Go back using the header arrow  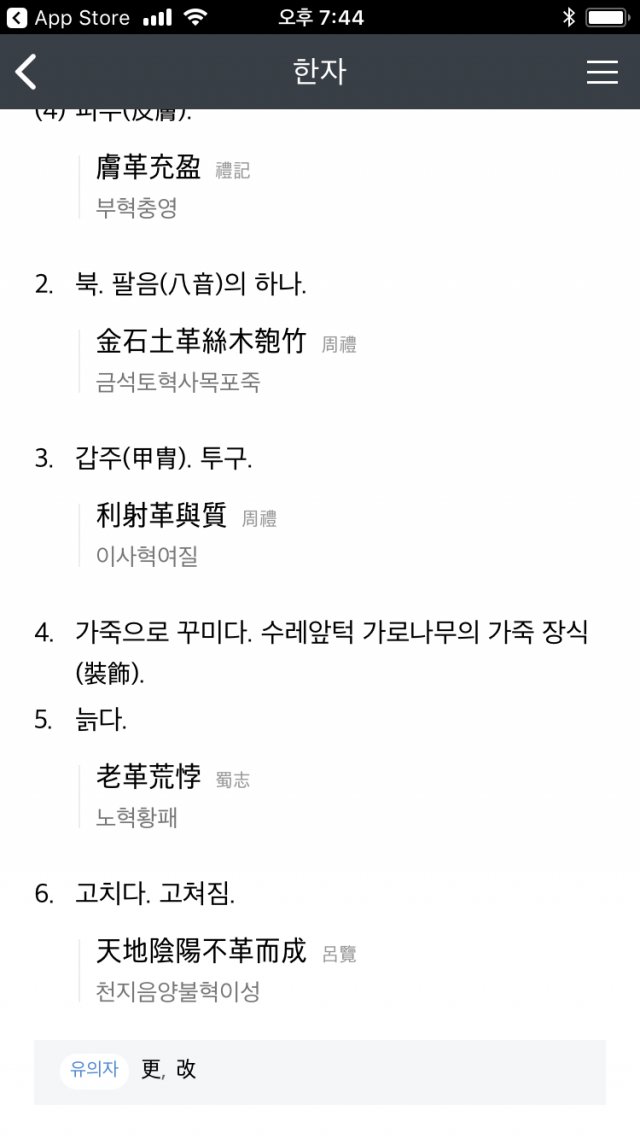[26, 72]
